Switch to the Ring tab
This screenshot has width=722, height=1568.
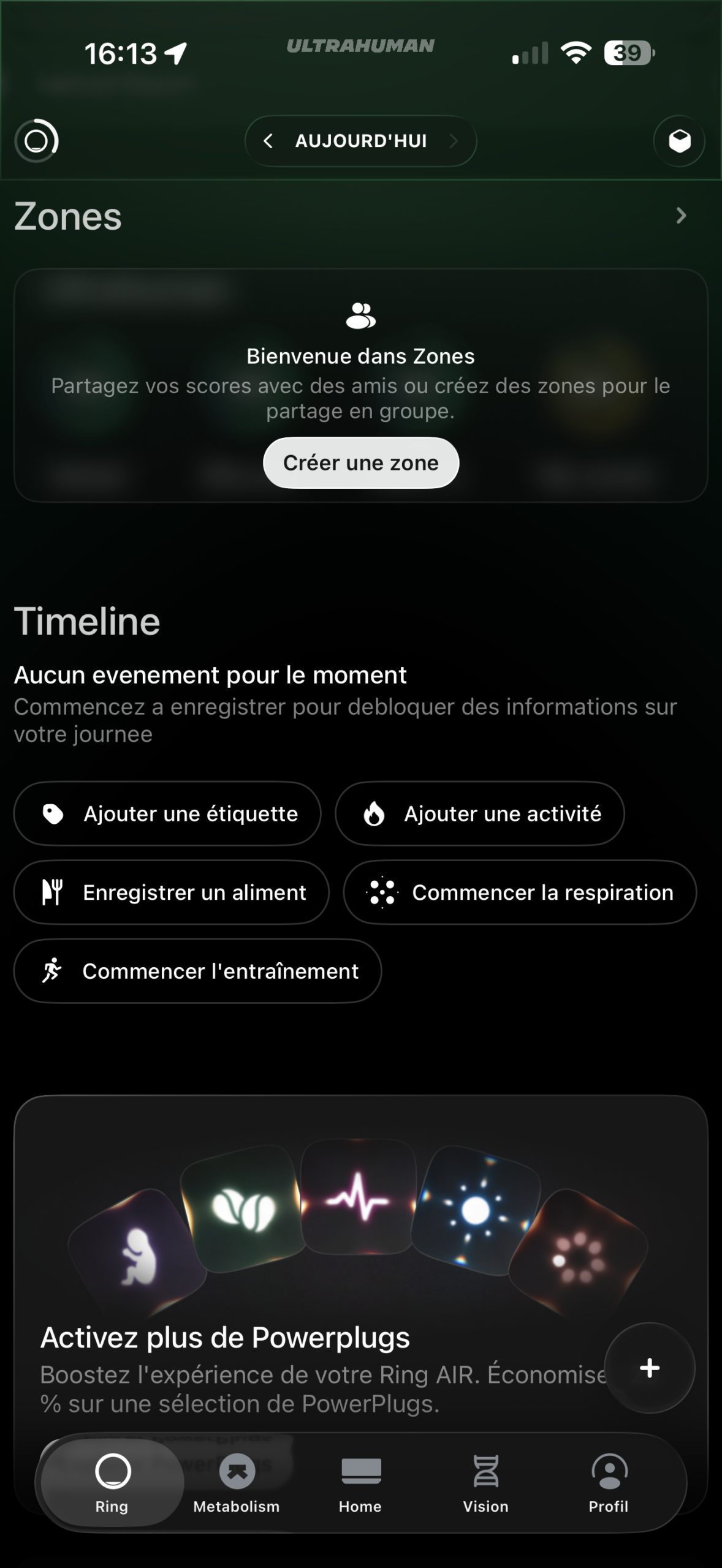coord(112,1482)
